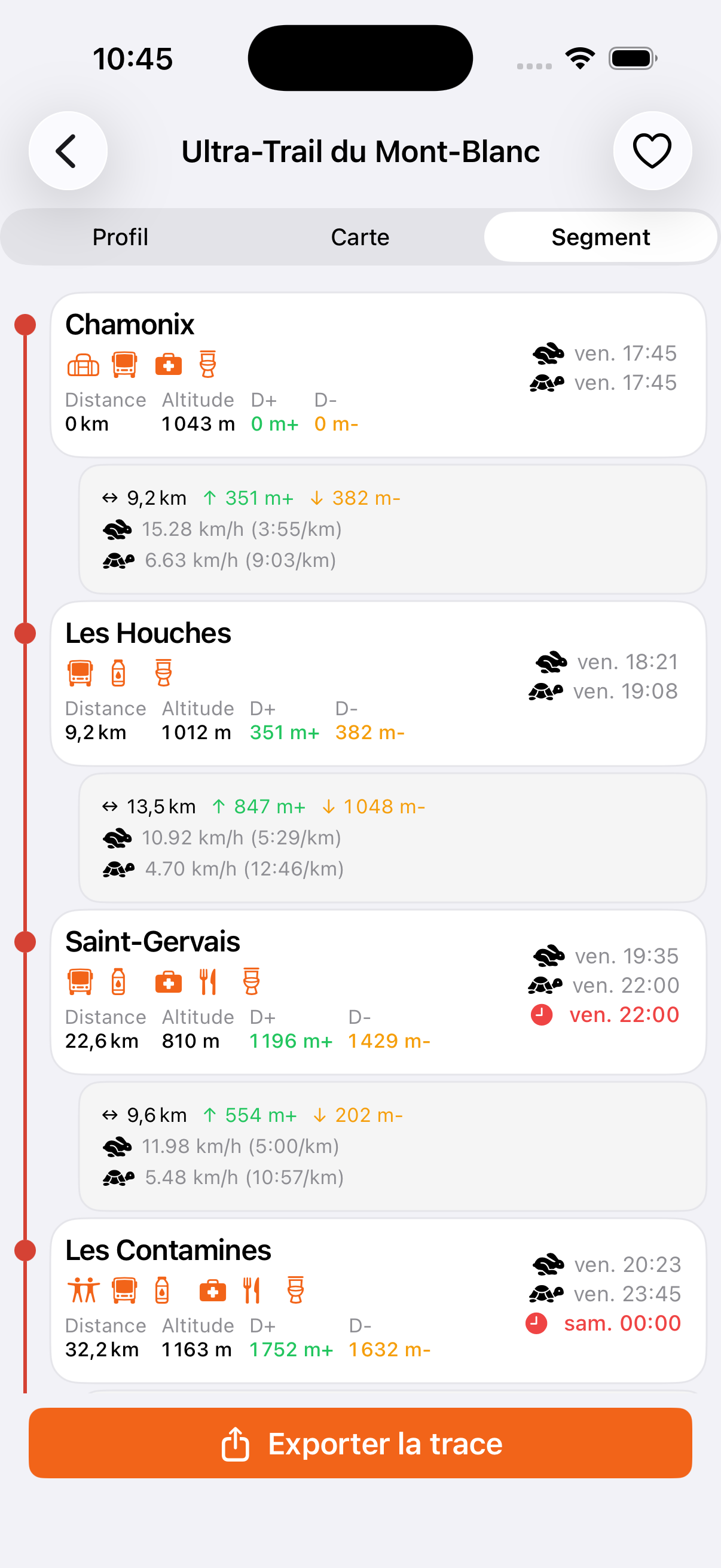The height and width of the screenshot is (1568, 721).
Task: Add Ultra-Trail du Mont-Blanc to favorites
Action: [652, 150]
